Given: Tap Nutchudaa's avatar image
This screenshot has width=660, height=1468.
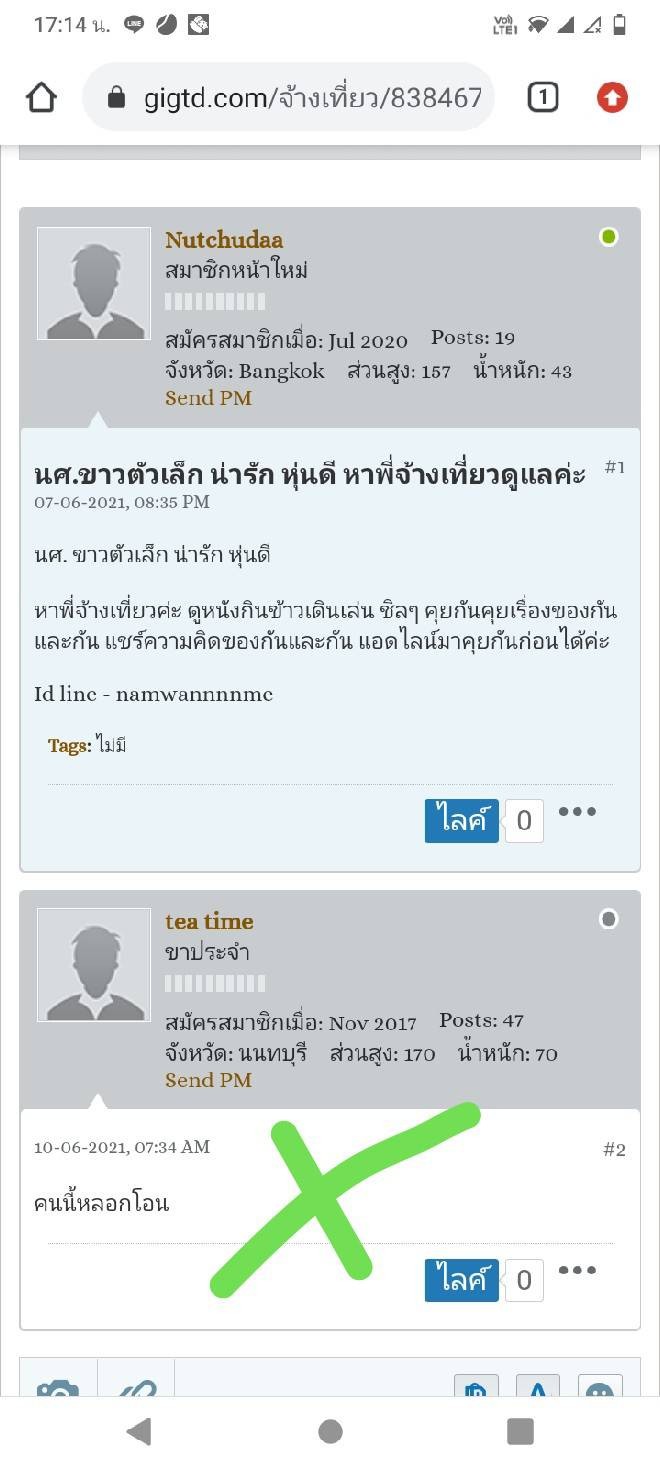Looking at the screenshot, I should (94, 284).
